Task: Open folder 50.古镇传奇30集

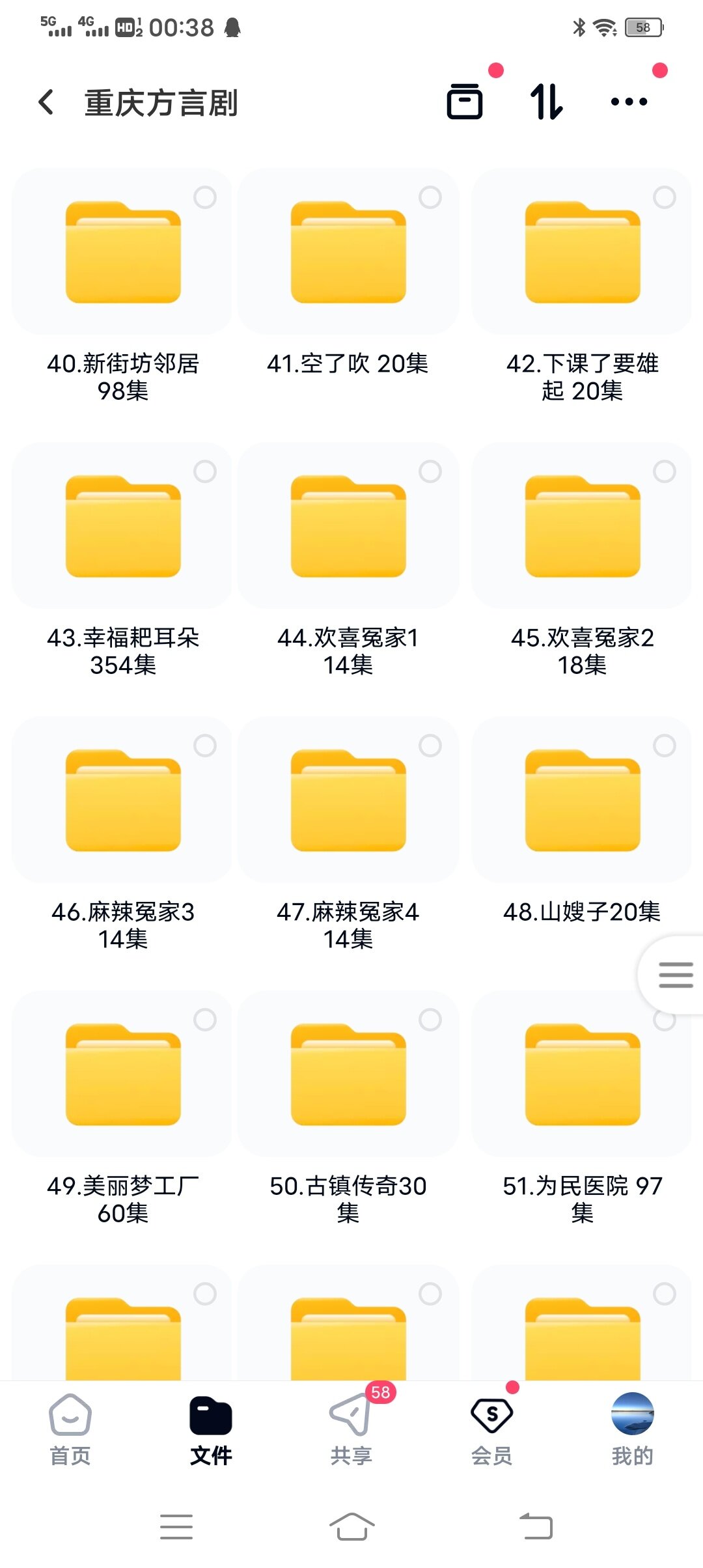Action: coord(348,1075)
